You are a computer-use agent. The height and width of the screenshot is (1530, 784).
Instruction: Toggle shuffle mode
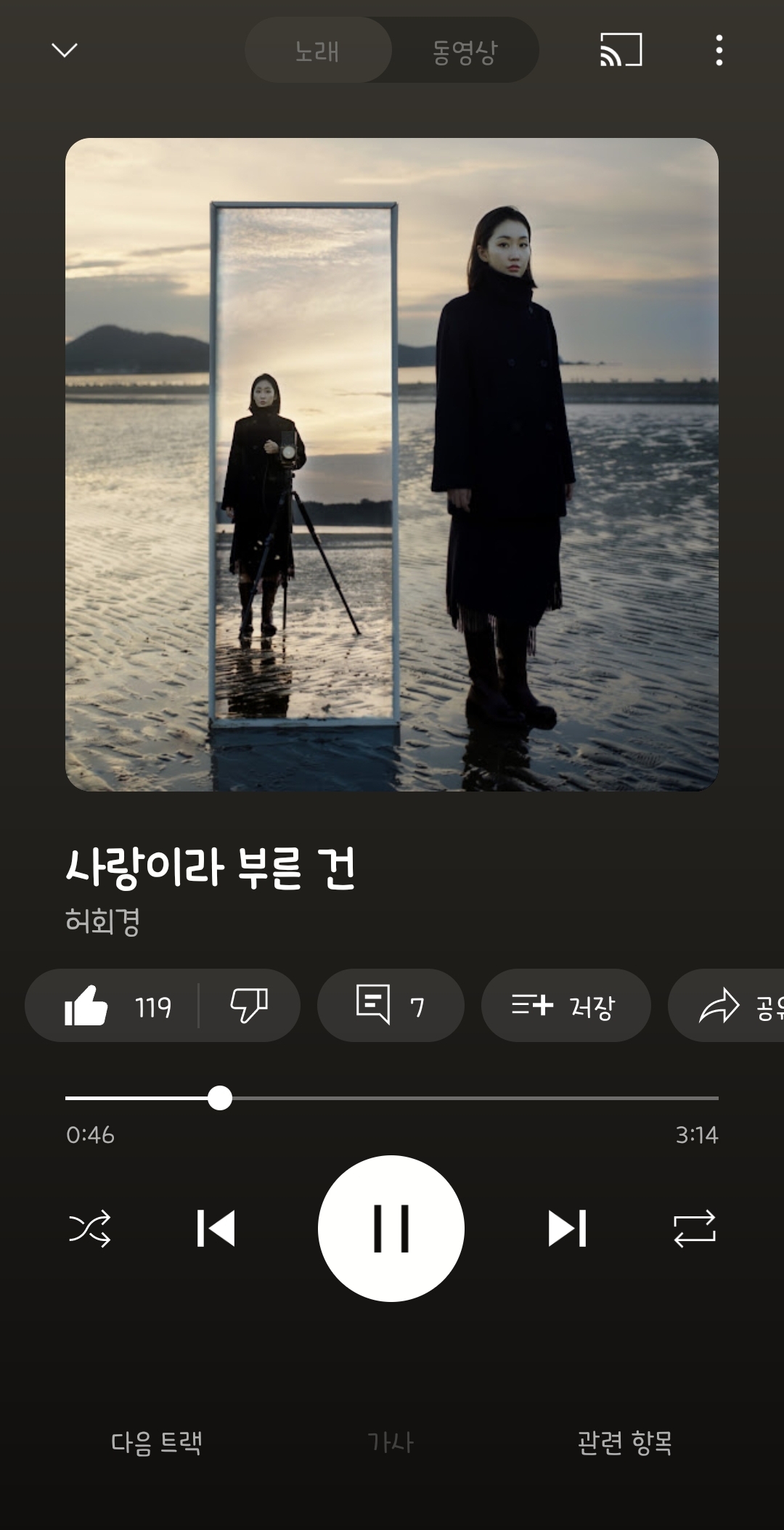[89, 1229]
